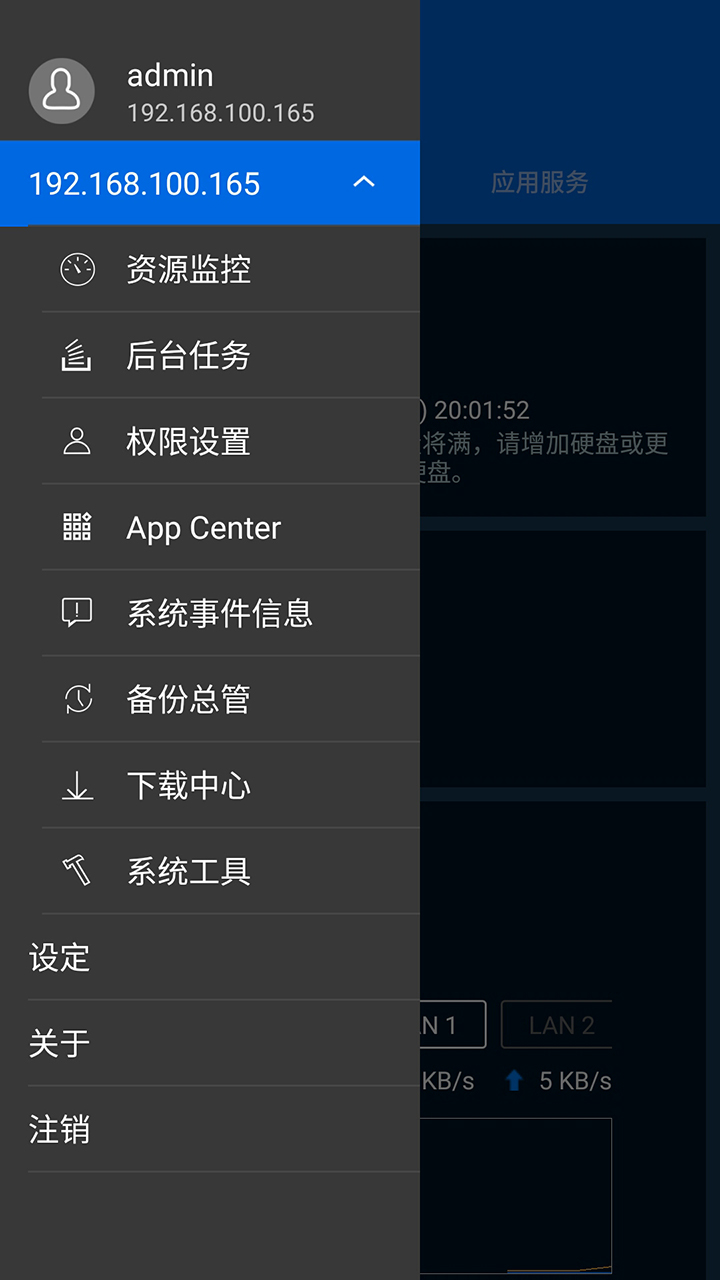Open the 资源监控 gauge icon
This screenshot has width=720, height=1280.
77,270
